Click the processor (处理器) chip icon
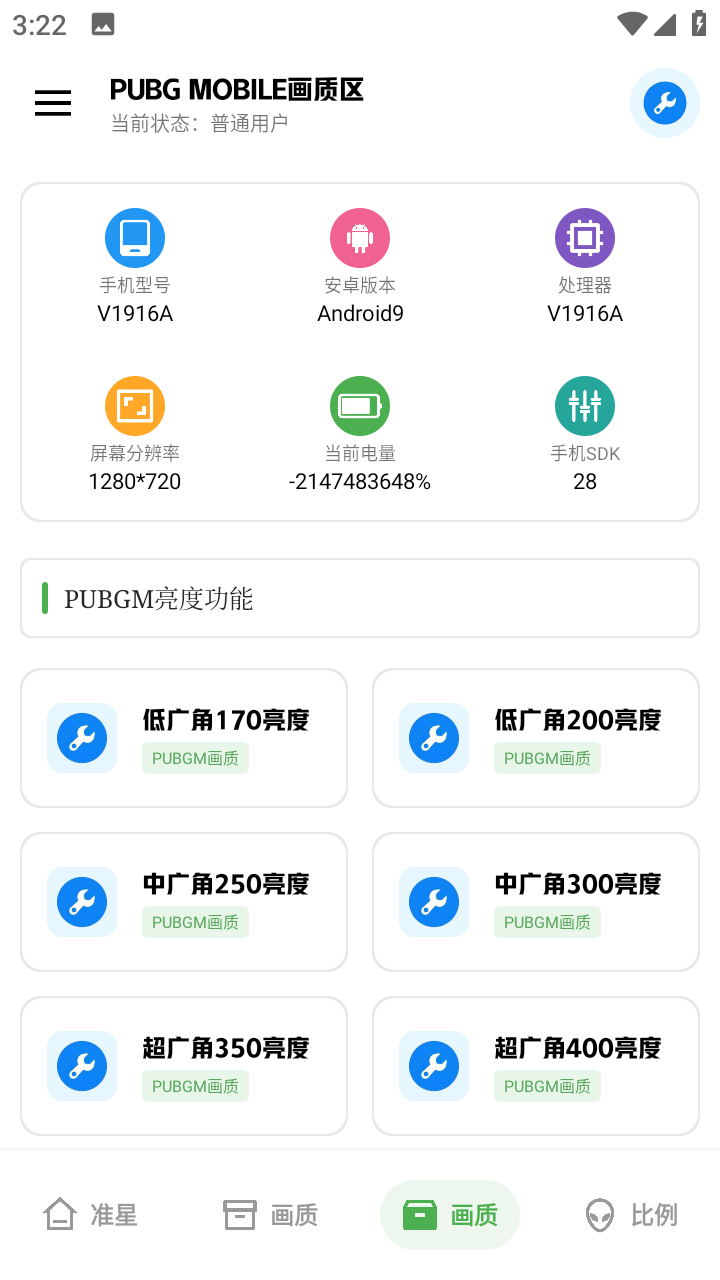Image resolution: width=720 pixels, height=1280 pixels. click(x=585, y=237)
